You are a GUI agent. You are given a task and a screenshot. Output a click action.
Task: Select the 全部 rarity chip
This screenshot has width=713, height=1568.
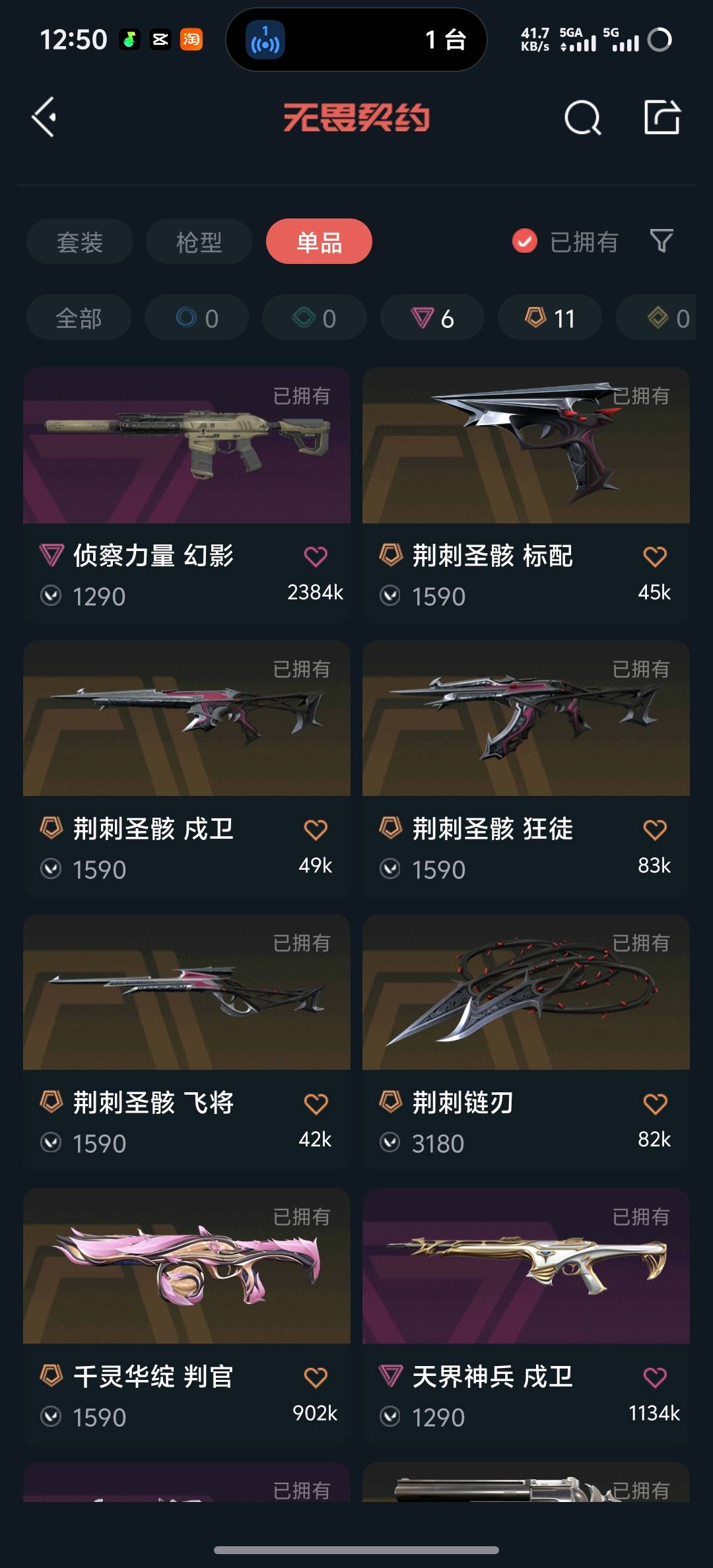[x=79, y=318]
